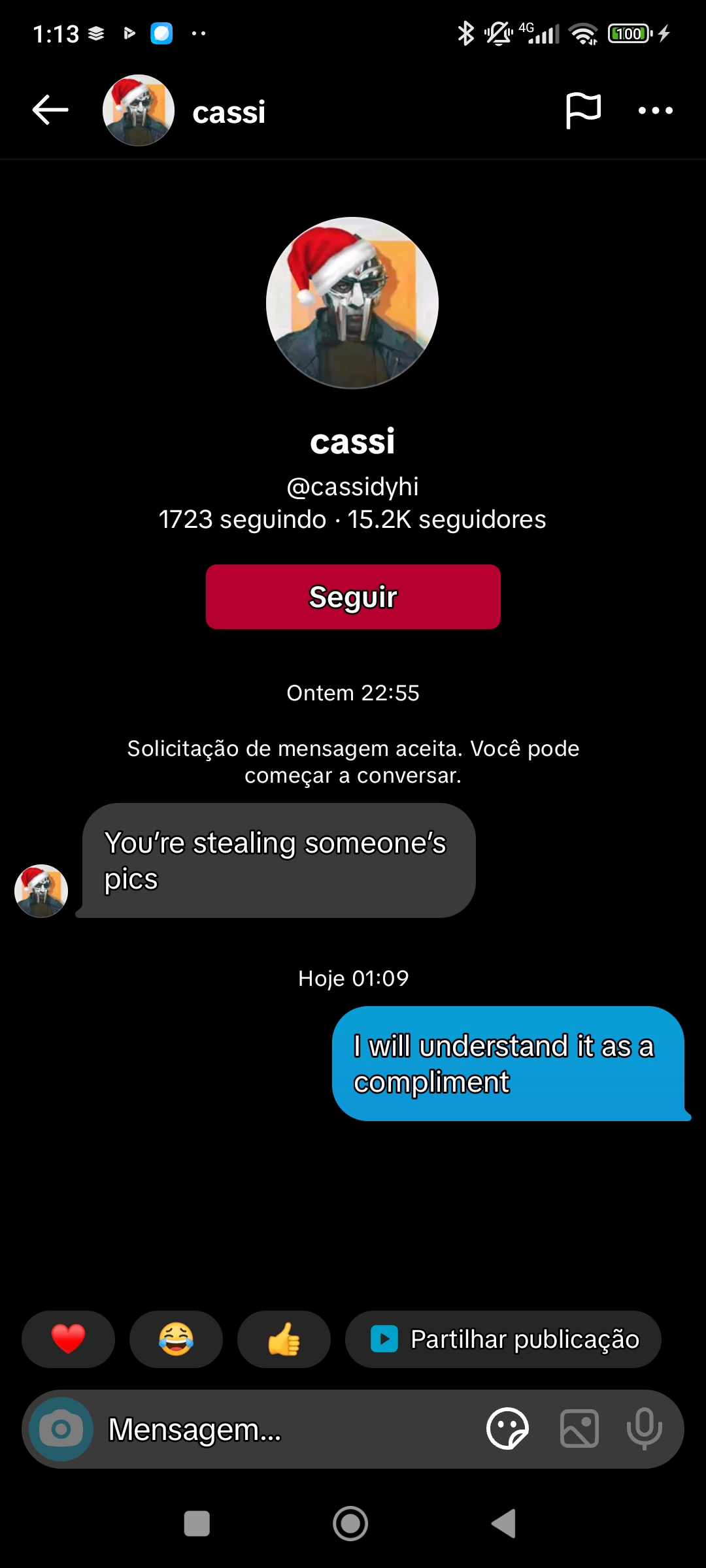Go back using the top arrow
The height and width of the screenshot is (1568, 706).
point(50,110)
